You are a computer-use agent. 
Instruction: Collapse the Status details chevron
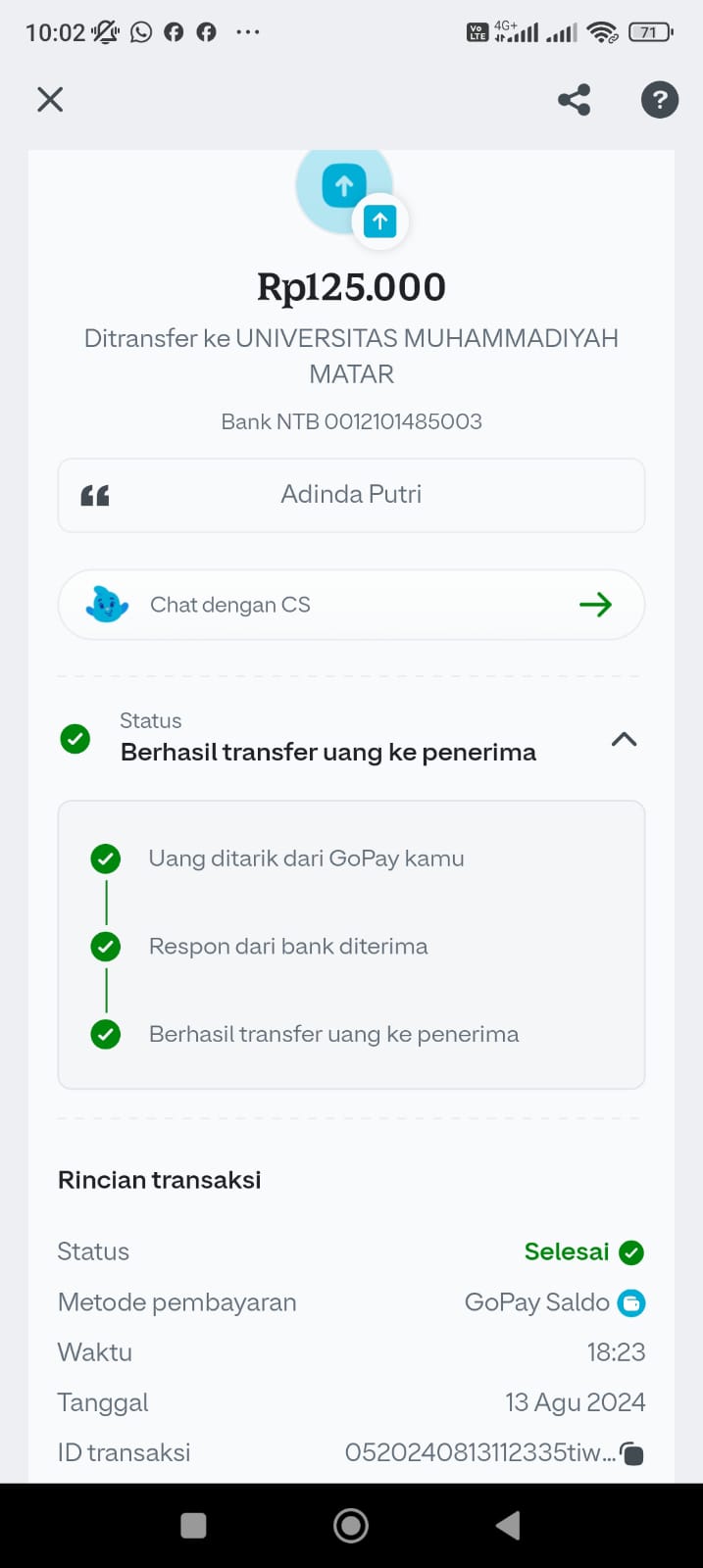pyautogui.click(x=624, y=739)
